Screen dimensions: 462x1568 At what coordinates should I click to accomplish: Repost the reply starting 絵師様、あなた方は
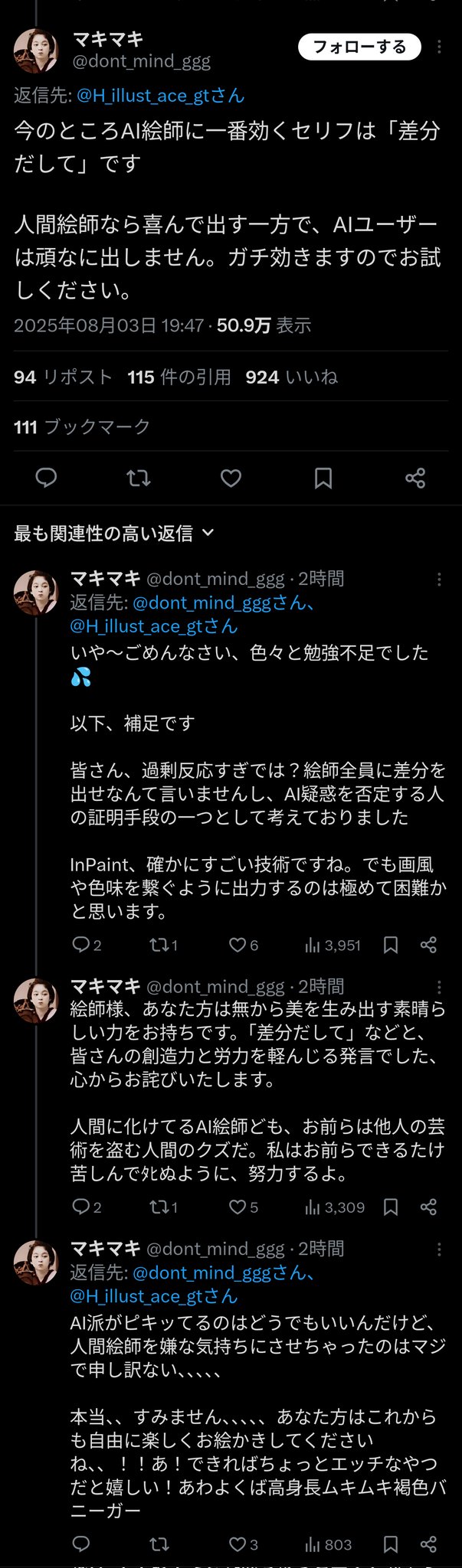click(159, 1207)
